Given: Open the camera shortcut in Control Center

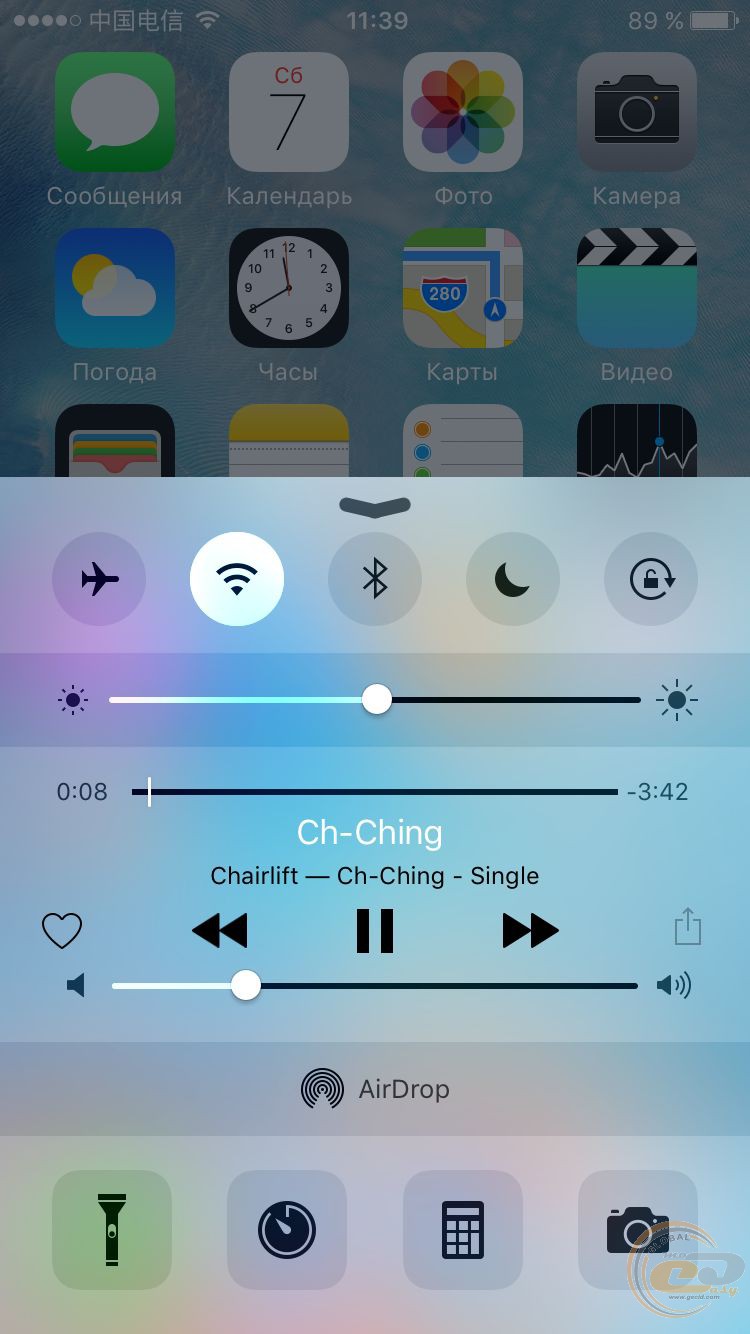Looking at the screenshot, I should [637, 1230].
